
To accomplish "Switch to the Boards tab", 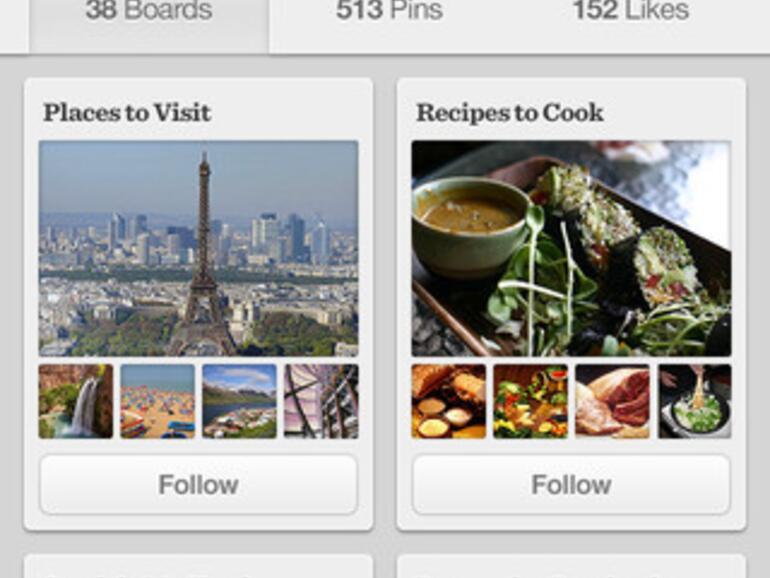I will (x=149, y=14).
